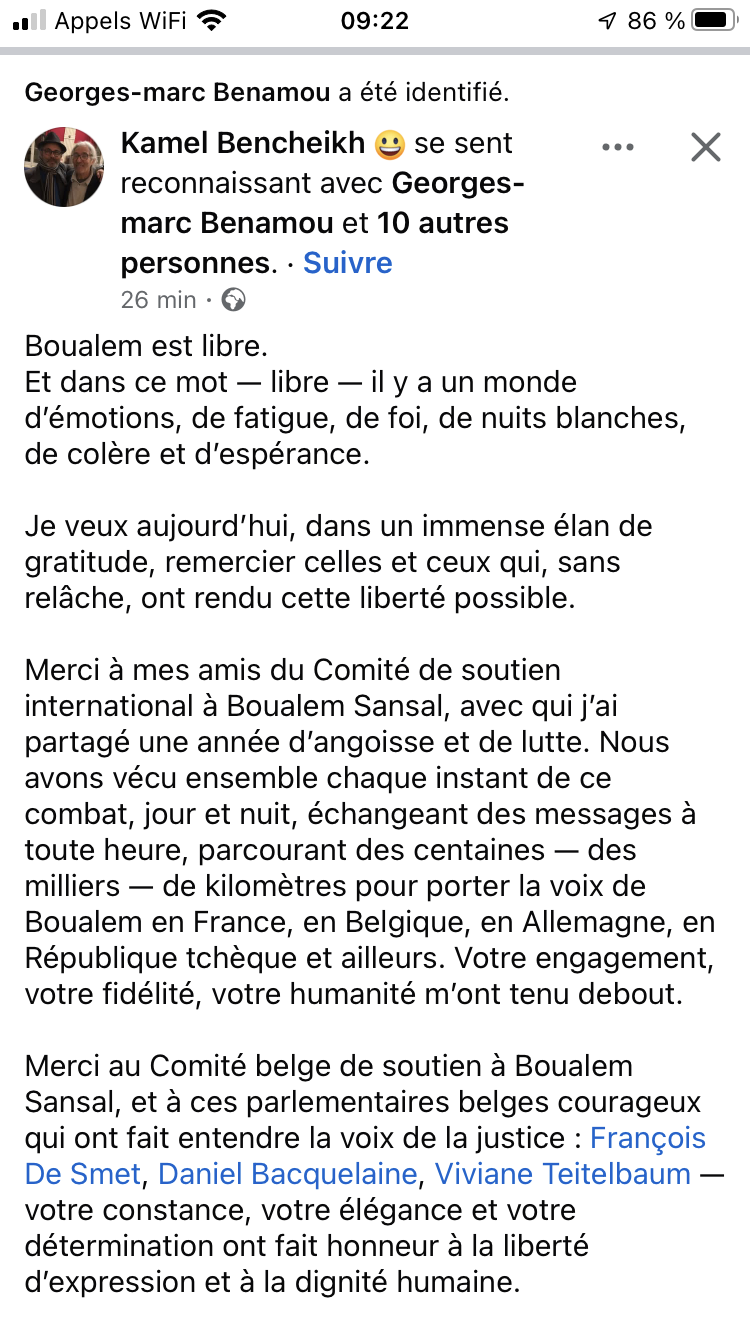Open Kamel Bencheikh's profile name link
750x1334 pixels.
click(x=242, y=144)
